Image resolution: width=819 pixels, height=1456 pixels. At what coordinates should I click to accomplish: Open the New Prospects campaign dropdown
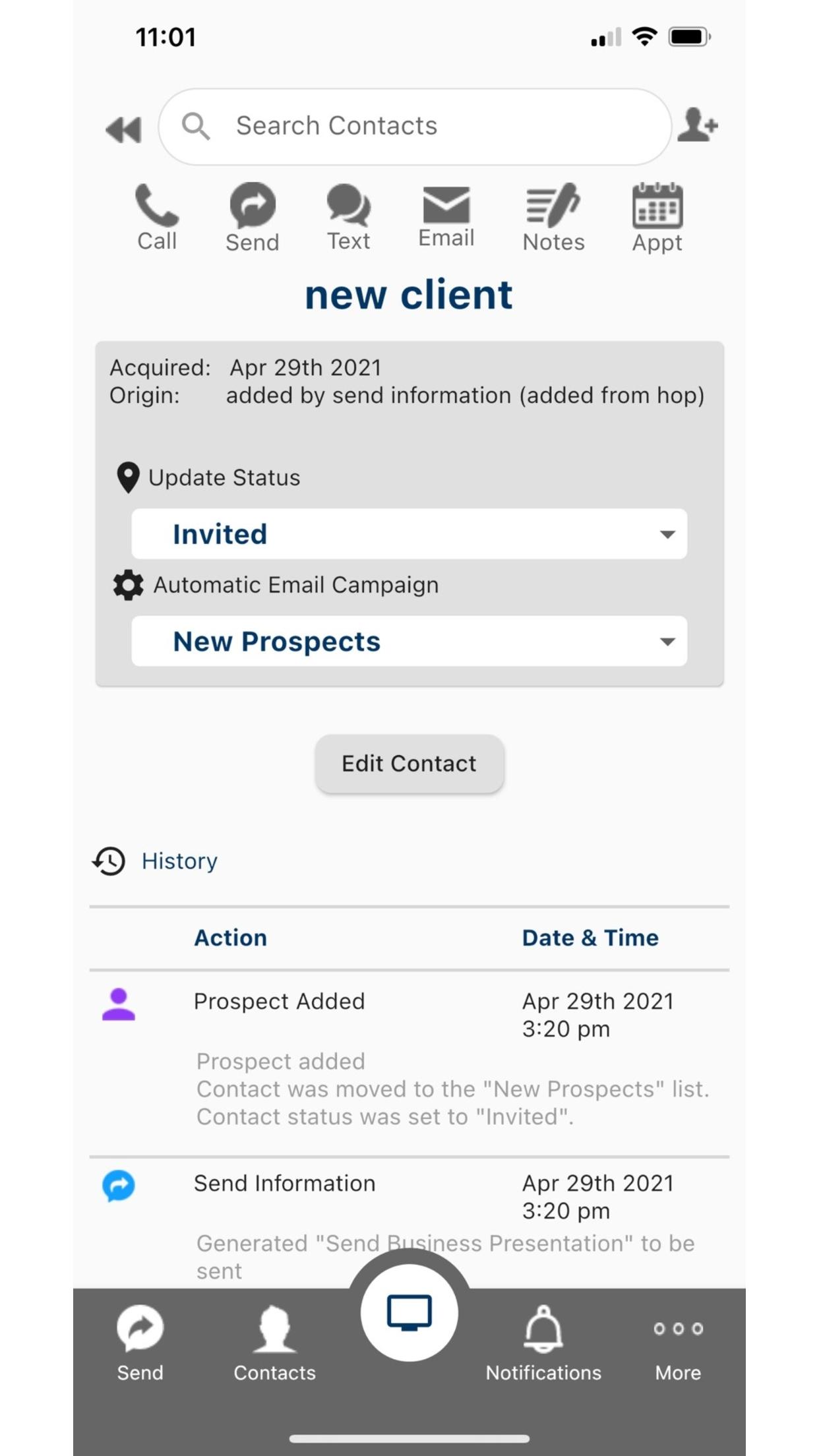[x=409, y=641]
